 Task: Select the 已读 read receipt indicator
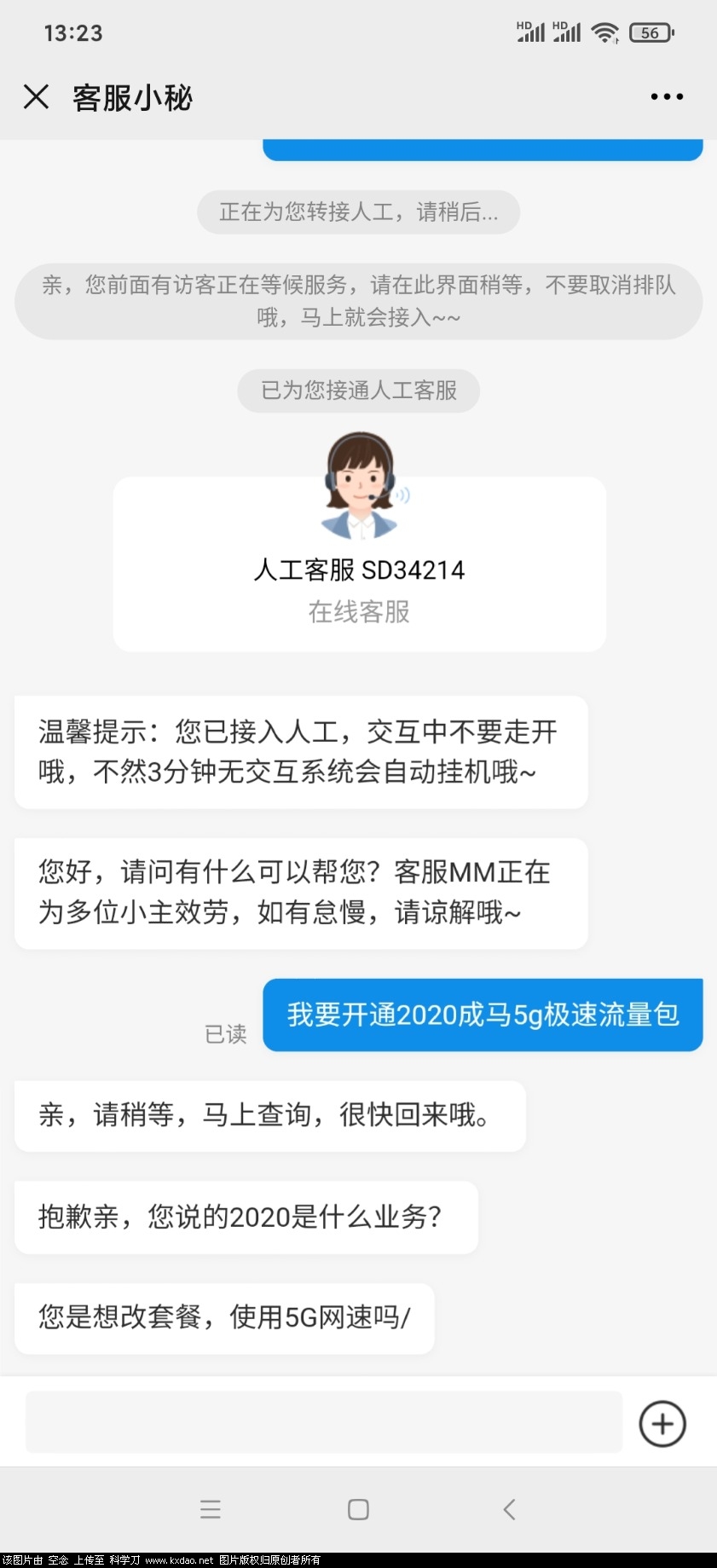(225, 1035)
